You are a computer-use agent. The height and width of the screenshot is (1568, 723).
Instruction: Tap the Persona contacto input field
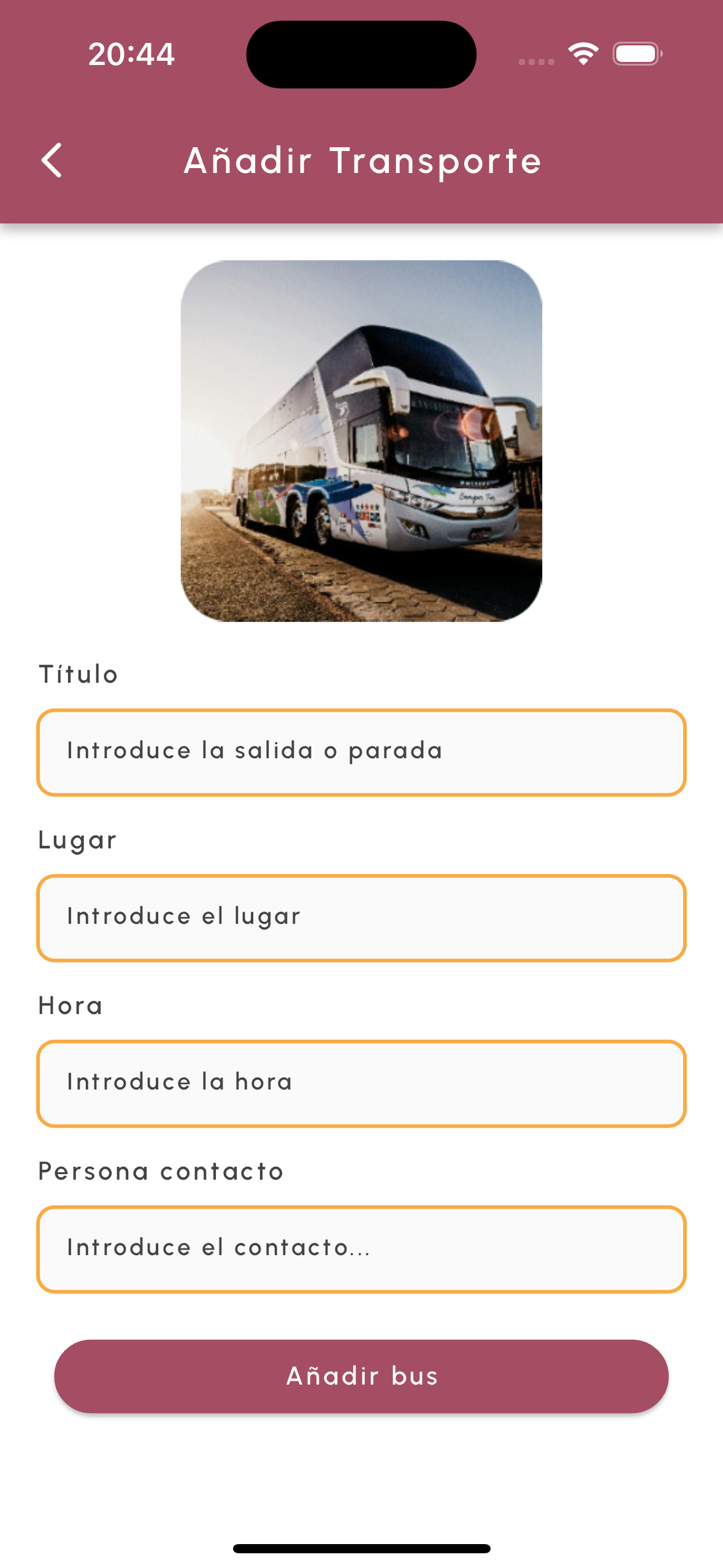tap(361, 1249)
